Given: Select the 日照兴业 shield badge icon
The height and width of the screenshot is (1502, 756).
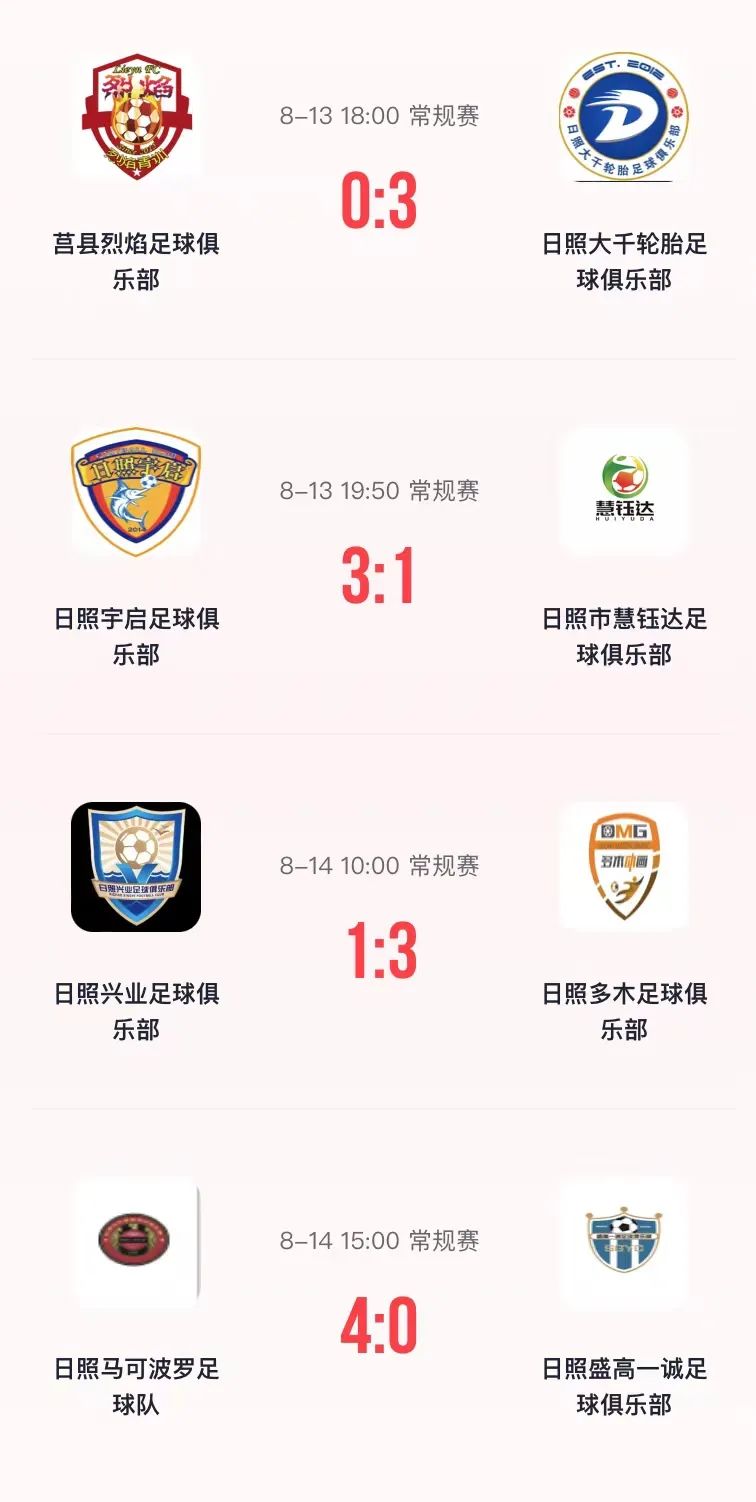Looking at the screenshot, I should [x=135, y=868].
